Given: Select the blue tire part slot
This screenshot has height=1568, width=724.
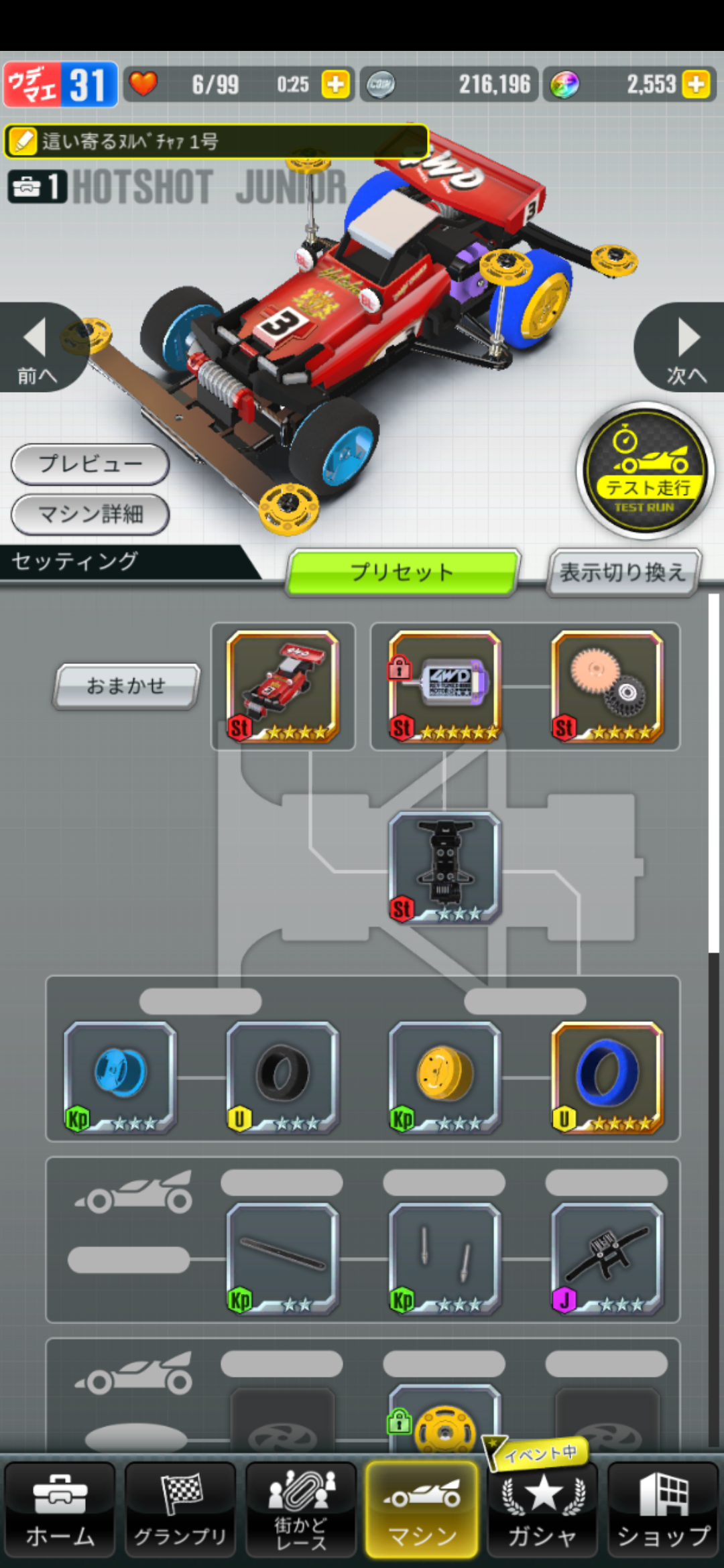Looking at the screenshot, I should coord(607,1077).
